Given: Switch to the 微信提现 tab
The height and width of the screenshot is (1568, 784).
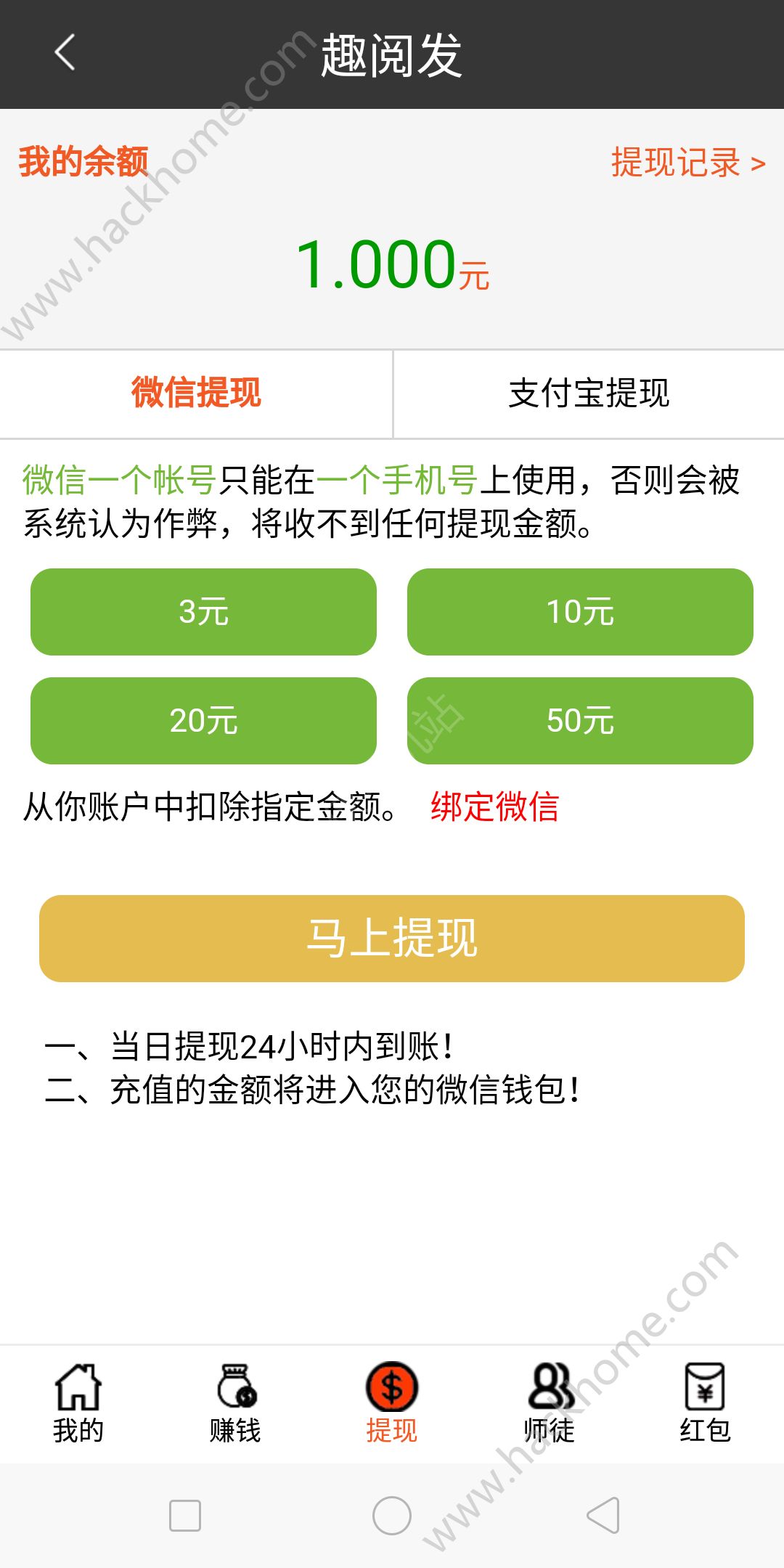Looking at the screenshot, I should tap(196, 393).
